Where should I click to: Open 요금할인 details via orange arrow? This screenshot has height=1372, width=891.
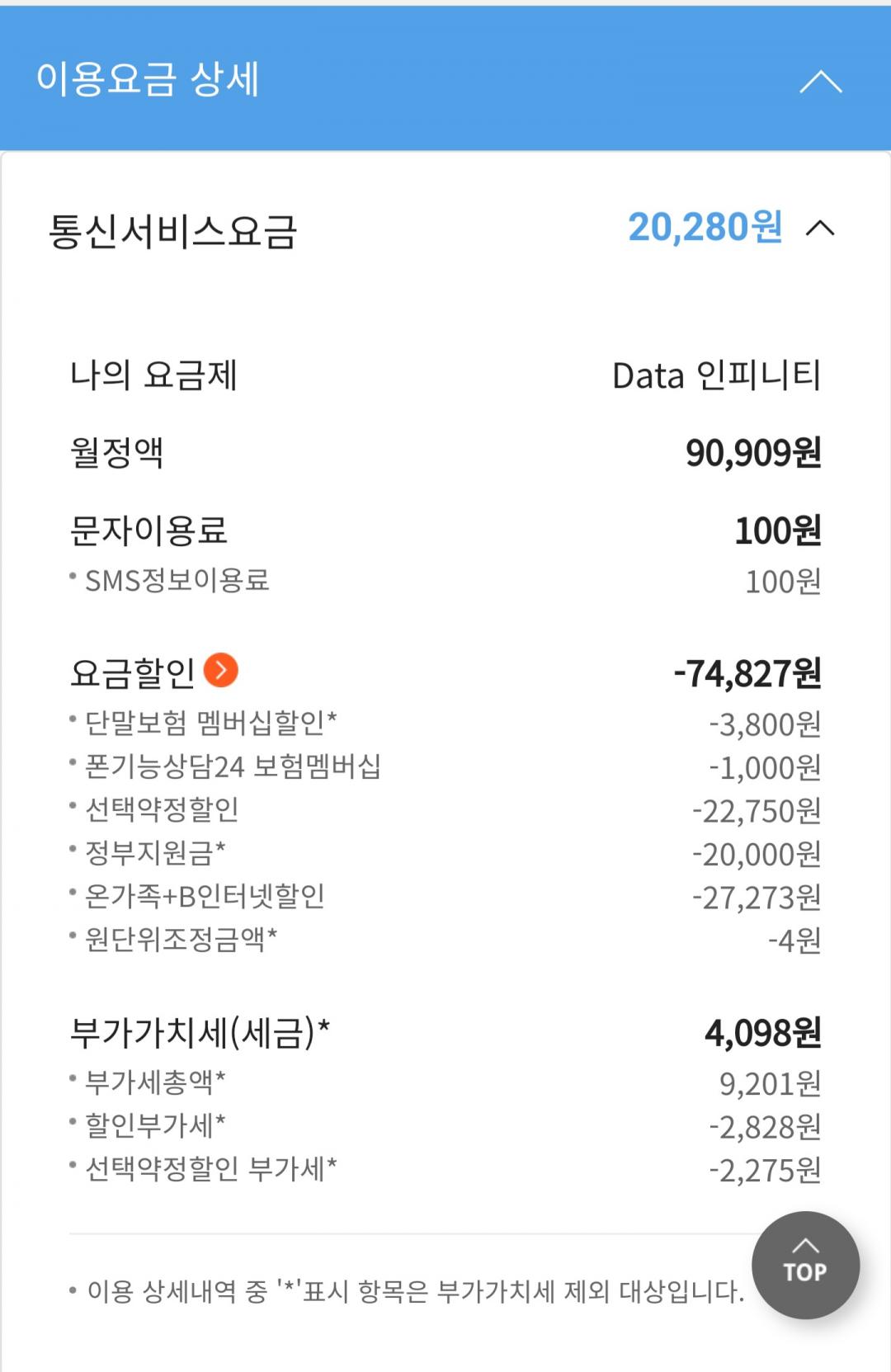(x=220, y=670)
